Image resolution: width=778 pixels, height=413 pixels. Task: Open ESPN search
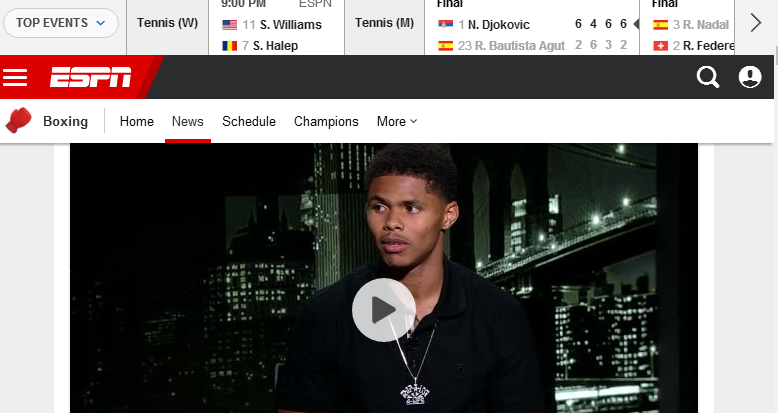pos(708,77)
